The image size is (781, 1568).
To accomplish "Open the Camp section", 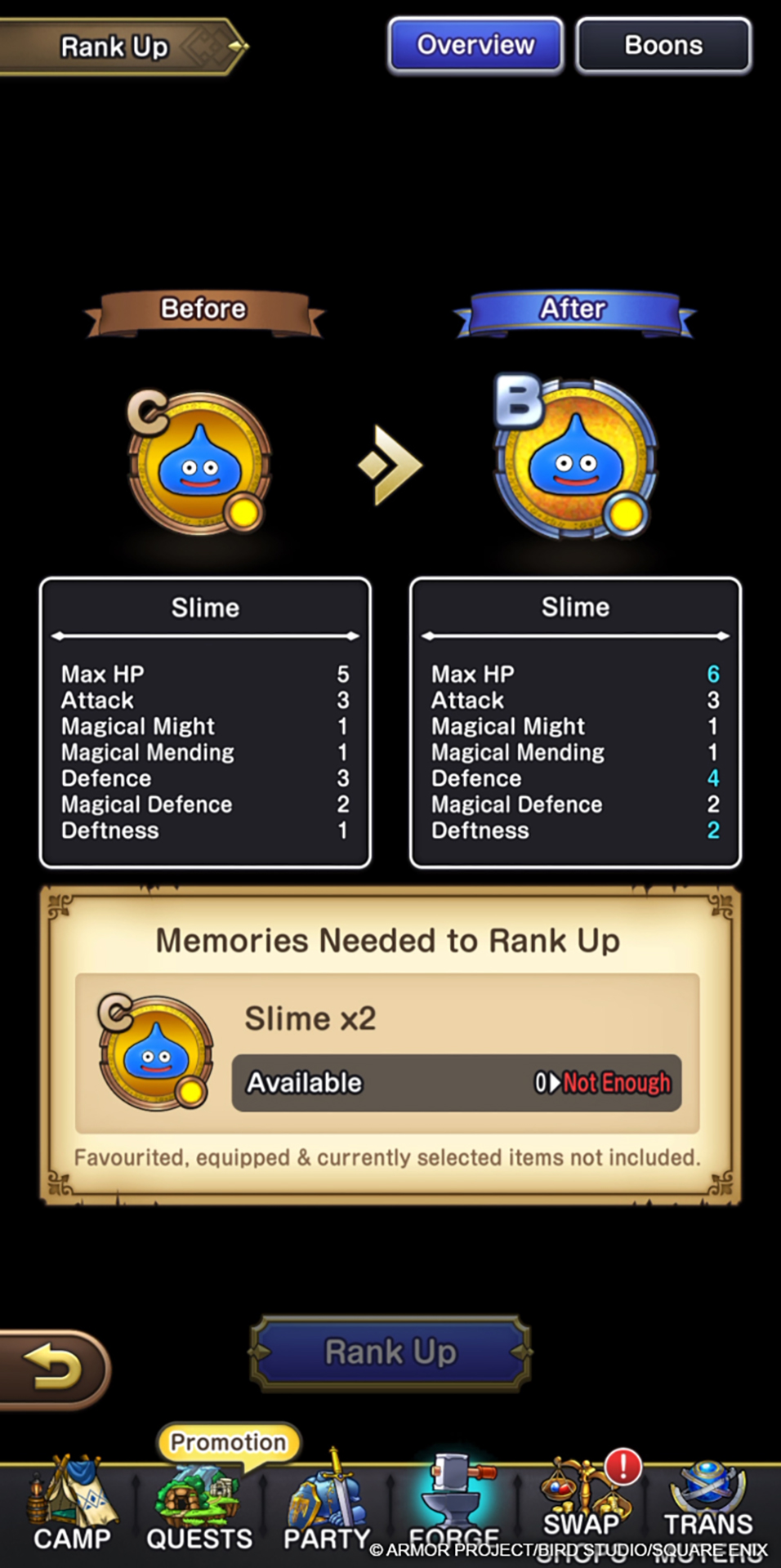I will (72, 1507).
